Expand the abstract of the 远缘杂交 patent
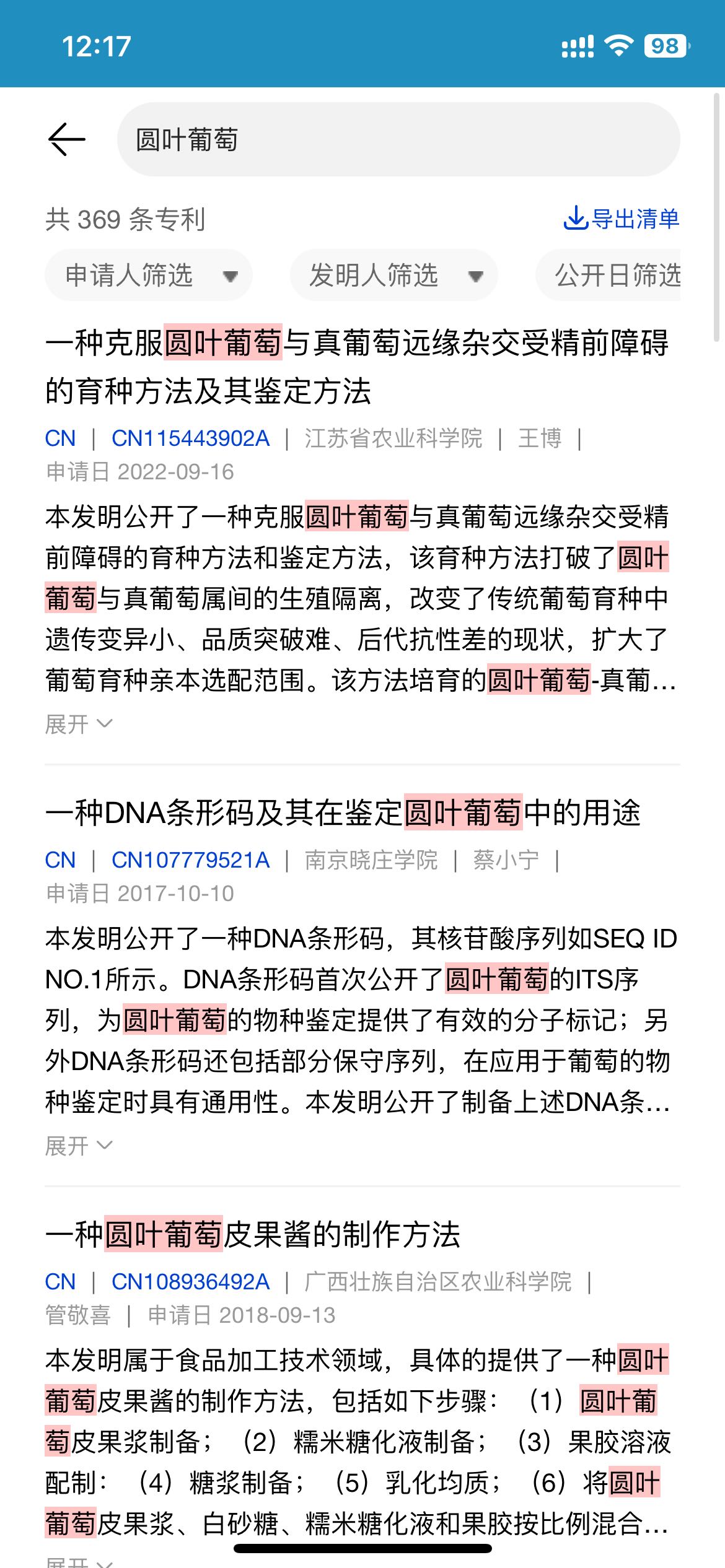725x1568 pixels. click(79, 724)
